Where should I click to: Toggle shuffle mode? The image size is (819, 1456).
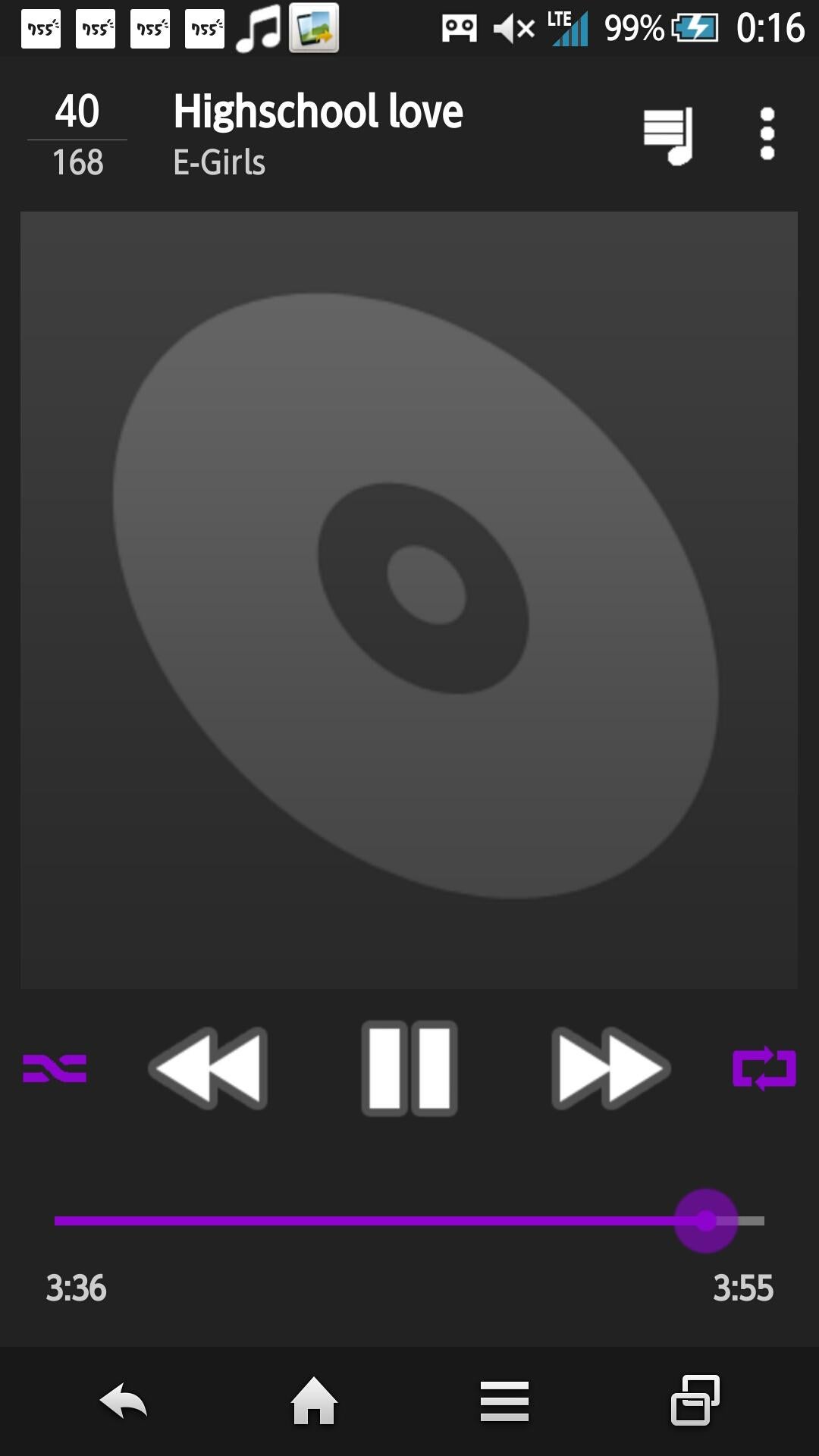pos(55,1068)
